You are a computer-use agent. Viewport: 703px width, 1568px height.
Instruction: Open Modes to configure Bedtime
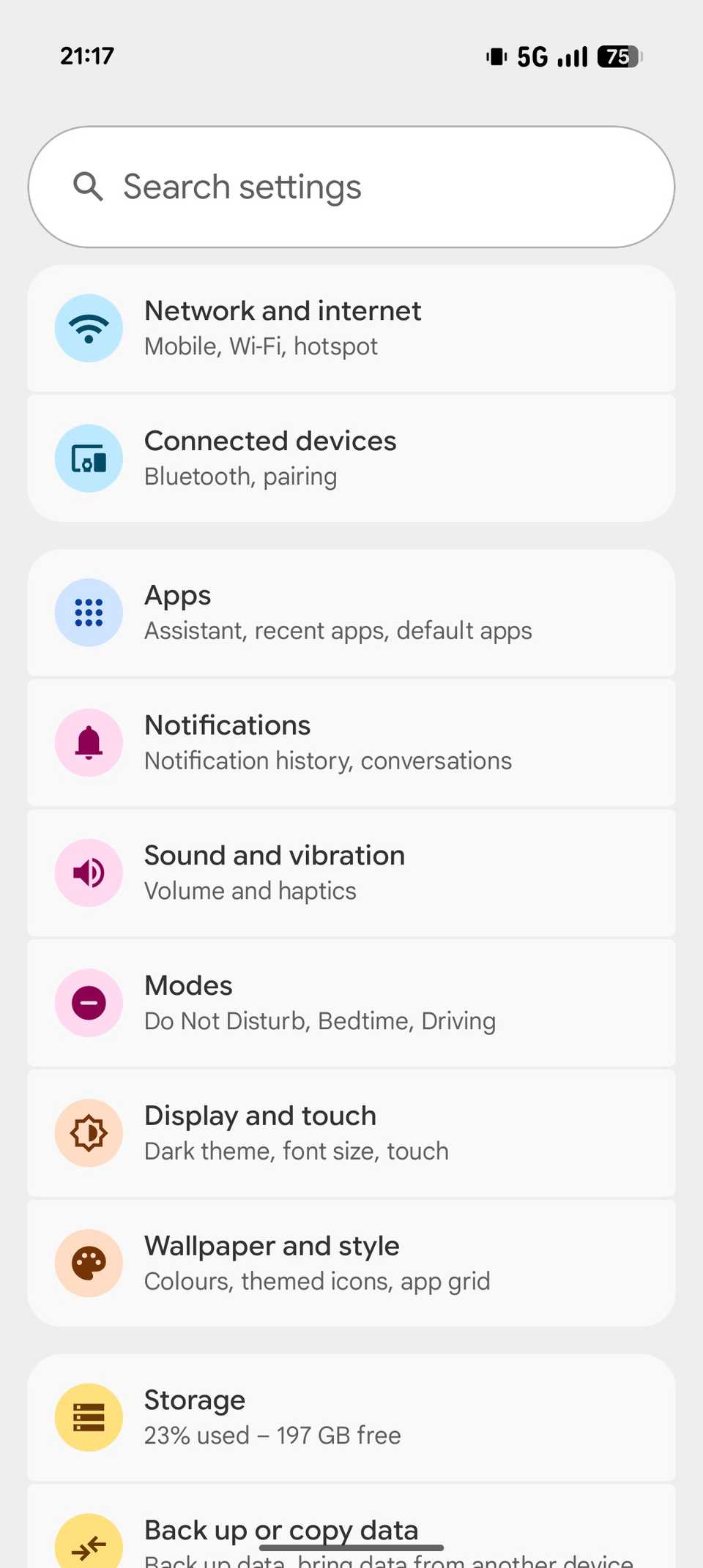[351, 1002]
